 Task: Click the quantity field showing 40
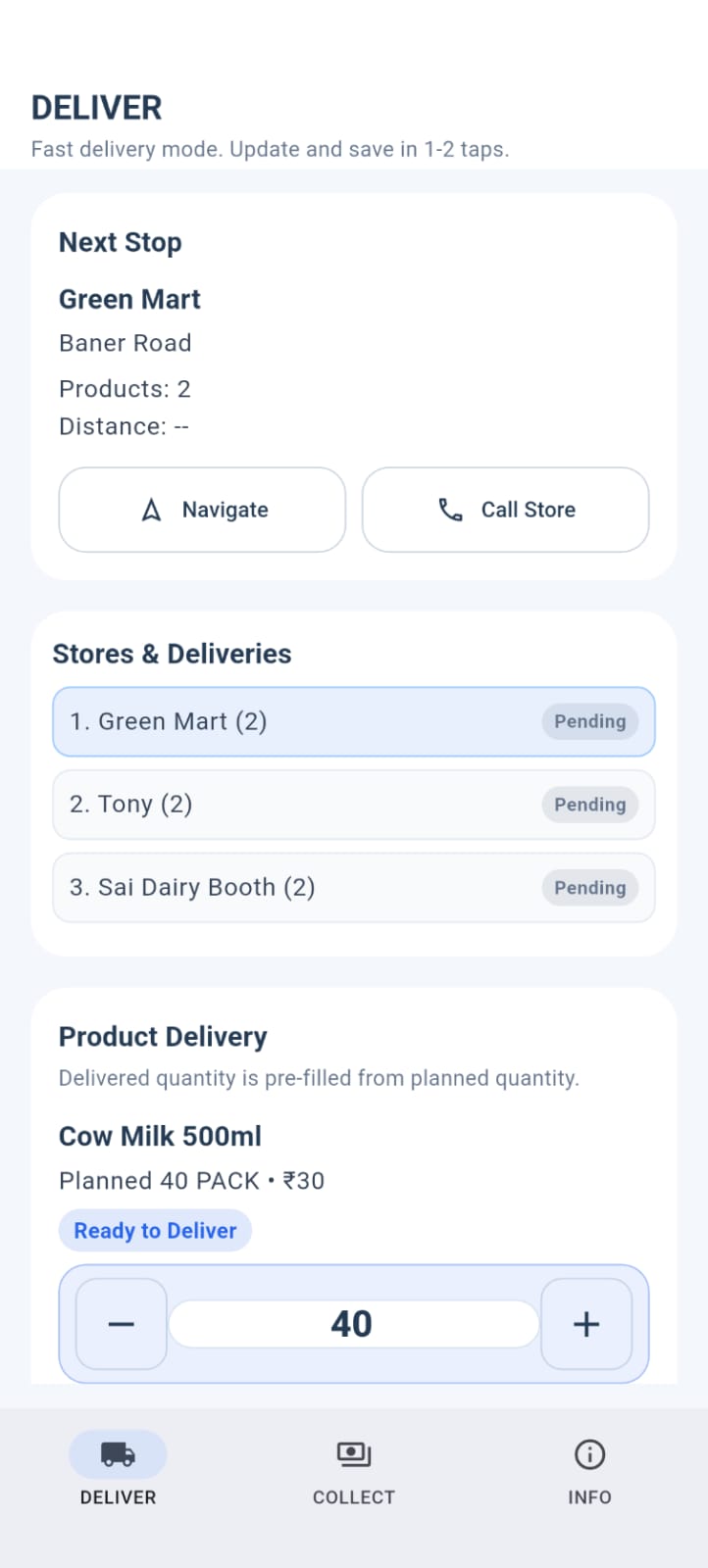pos(353,1323)
